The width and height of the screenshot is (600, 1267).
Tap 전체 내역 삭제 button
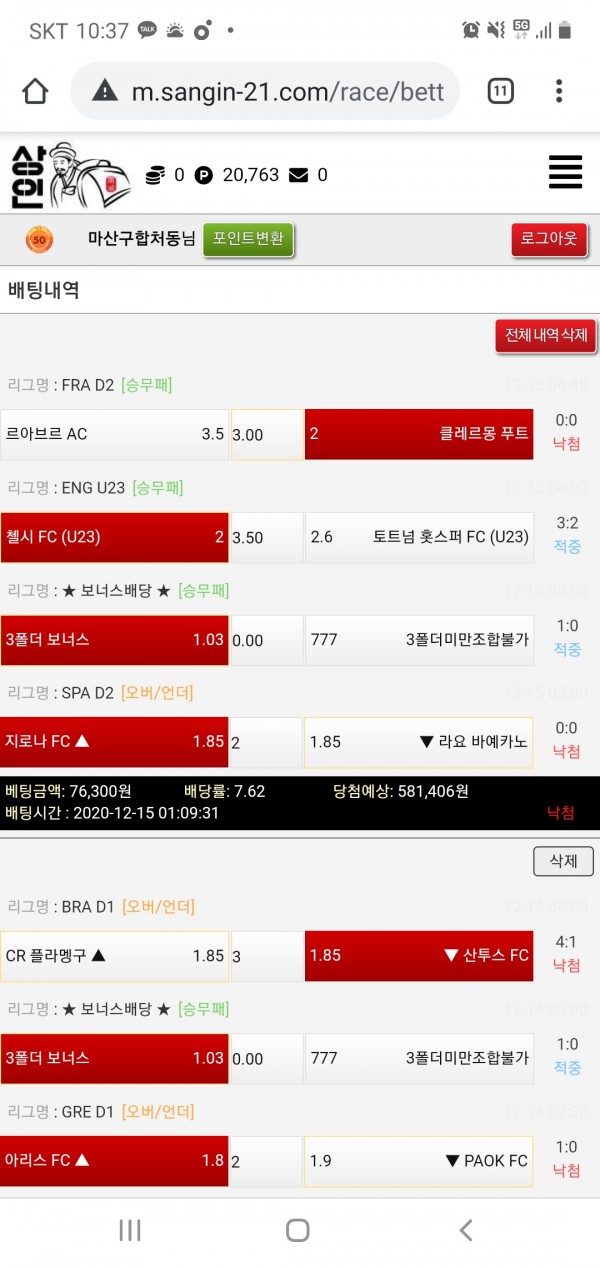click(546, 335)
